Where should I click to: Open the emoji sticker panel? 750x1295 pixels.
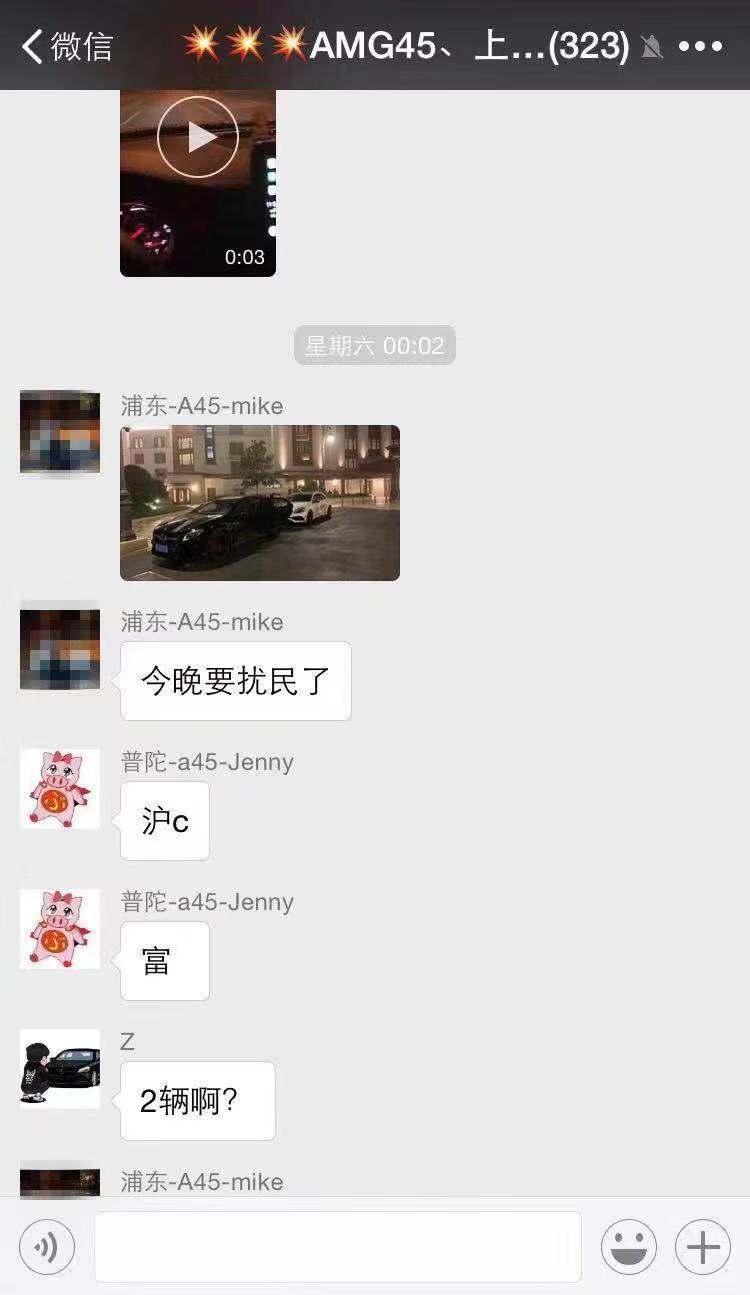(628, 1247)
